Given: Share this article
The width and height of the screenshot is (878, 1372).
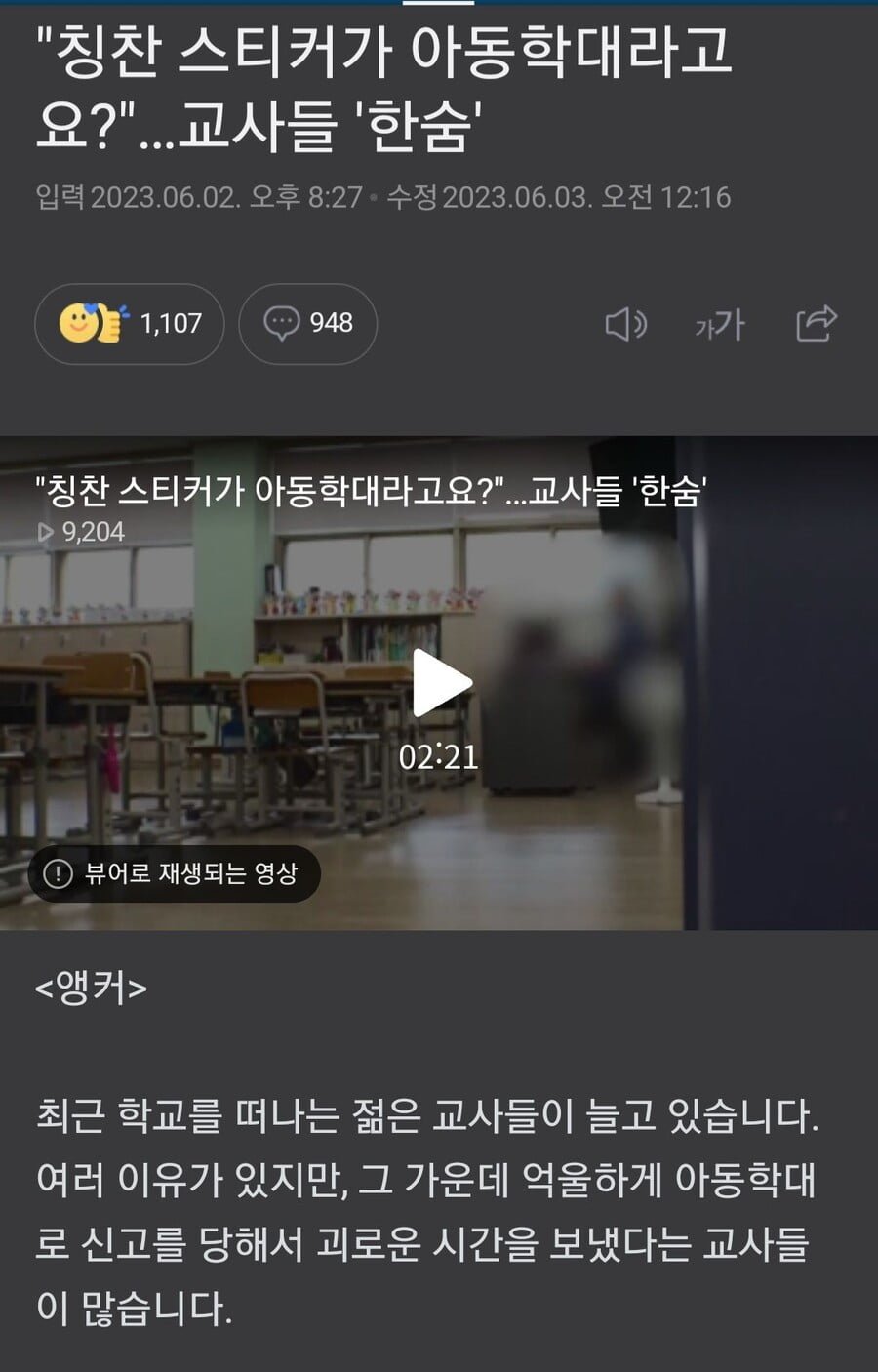Looking at the screenshot, I should [816, 324].
